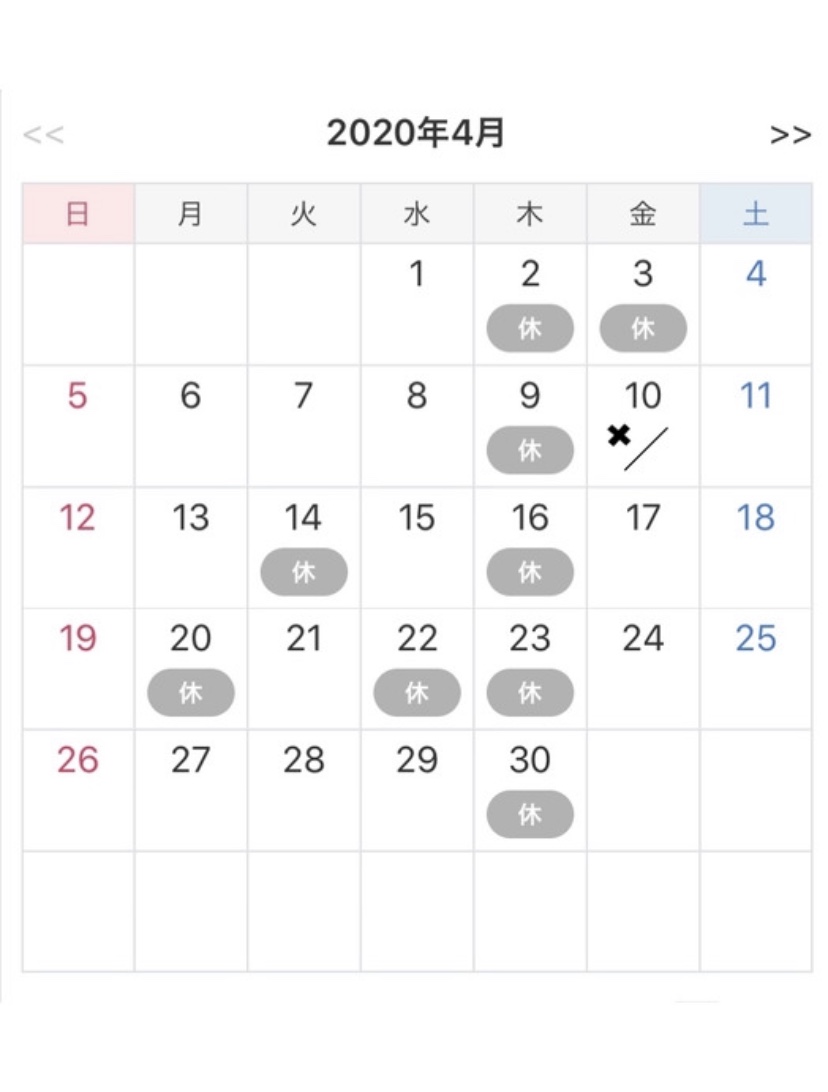Pick Tuesday April 28

303,761
